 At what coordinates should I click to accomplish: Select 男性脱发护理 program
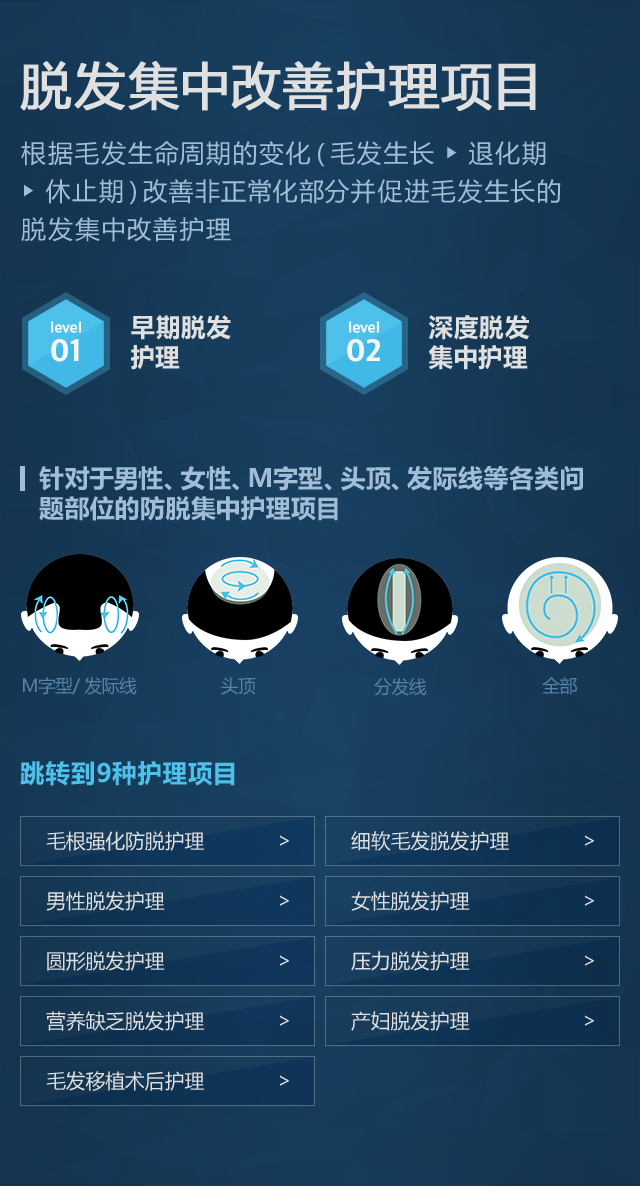pyautogui.click(x=167, y=901)
